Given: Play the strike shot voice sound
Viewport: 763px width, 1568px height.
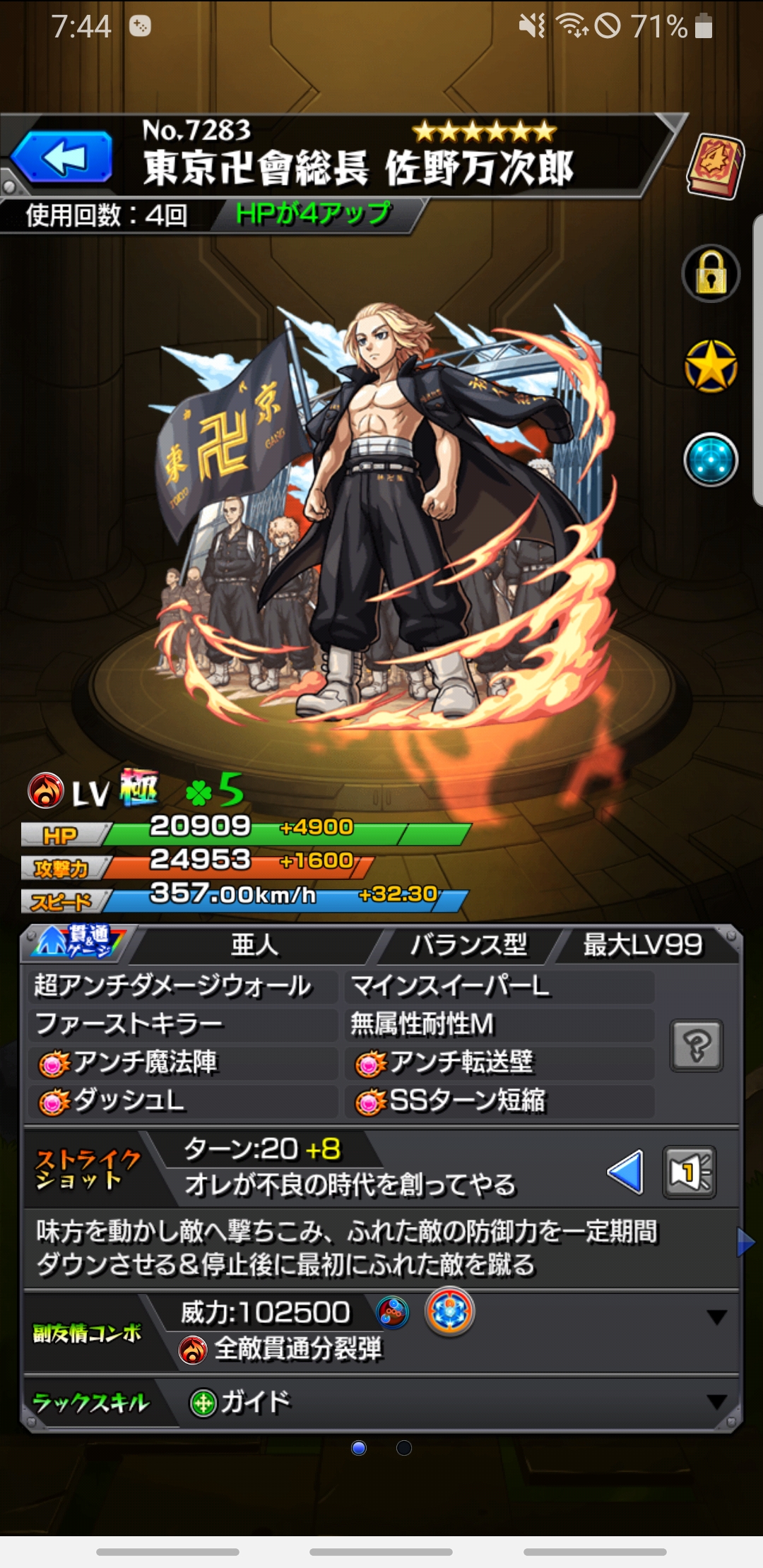Looking at the screenshot, I should [x=690, y=1172].
